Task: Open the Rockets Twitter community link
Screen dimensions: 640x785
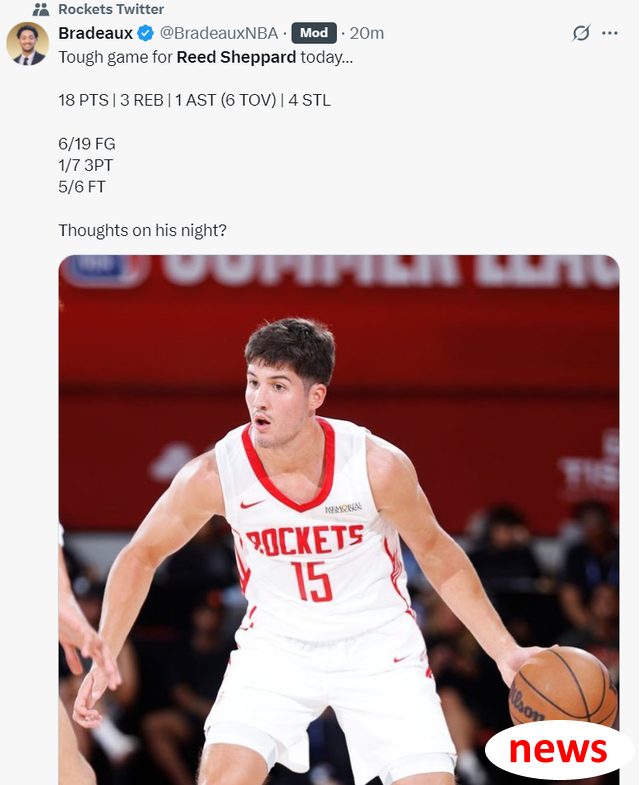Action: coord(110,9)
